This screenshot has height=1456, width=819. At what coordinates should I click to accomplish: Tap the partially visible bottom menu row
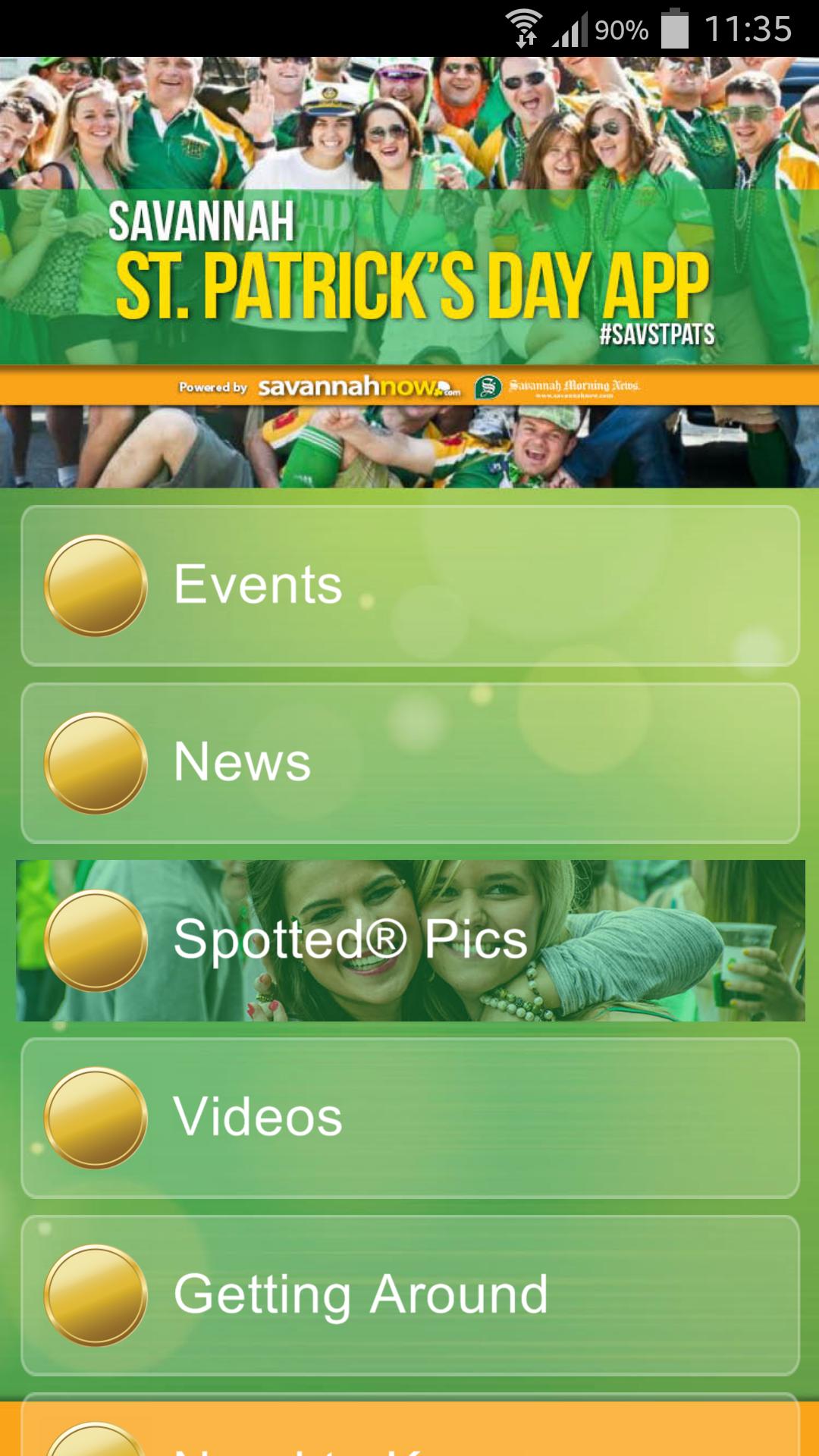pos(409,1433)
